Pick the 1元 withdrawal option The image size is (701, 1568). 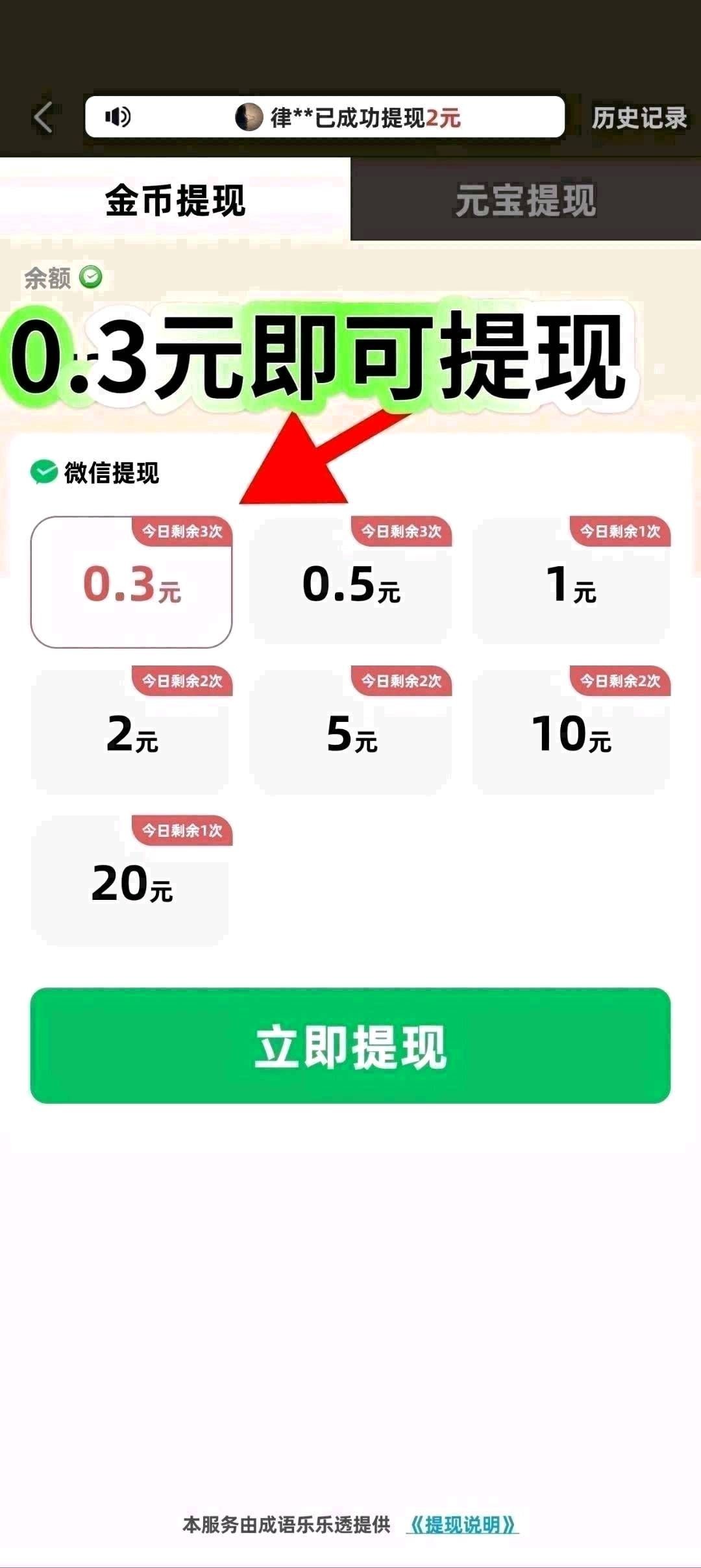coord(571,582)
